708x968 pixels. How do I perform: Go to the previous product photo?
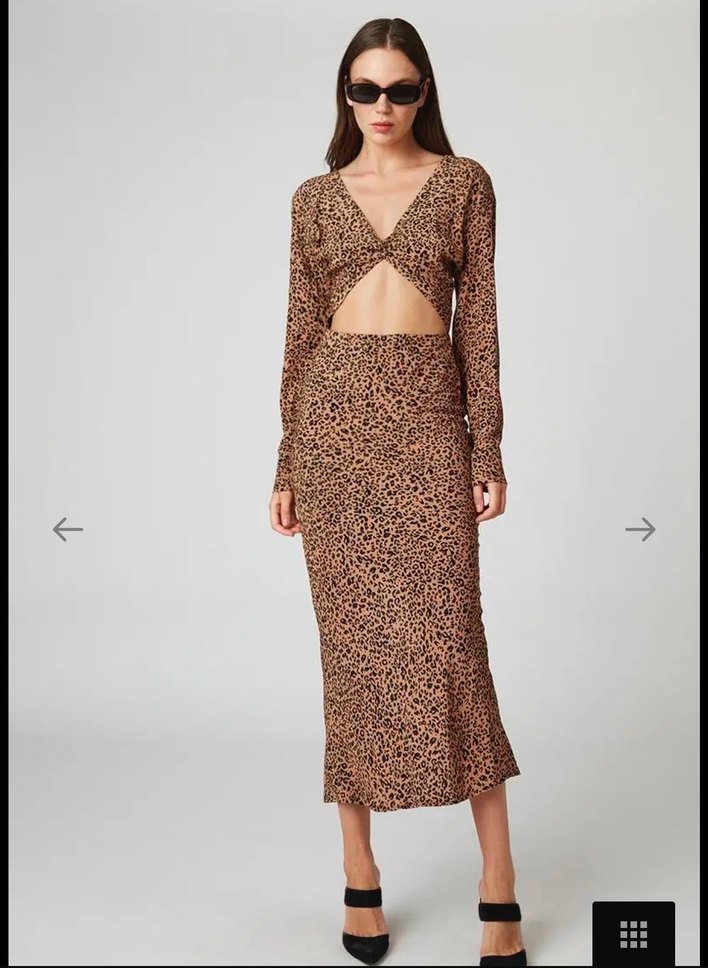coord(67,529)
